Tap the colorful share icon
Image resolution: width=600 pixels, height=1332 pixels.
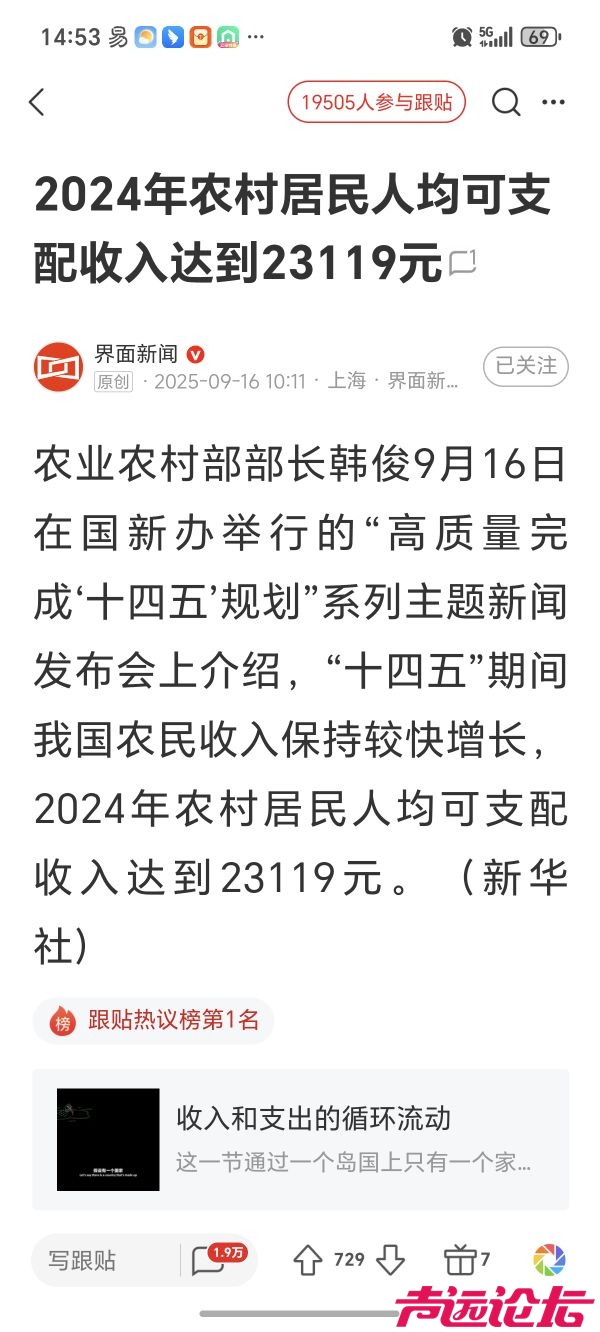click(549, 1260)
